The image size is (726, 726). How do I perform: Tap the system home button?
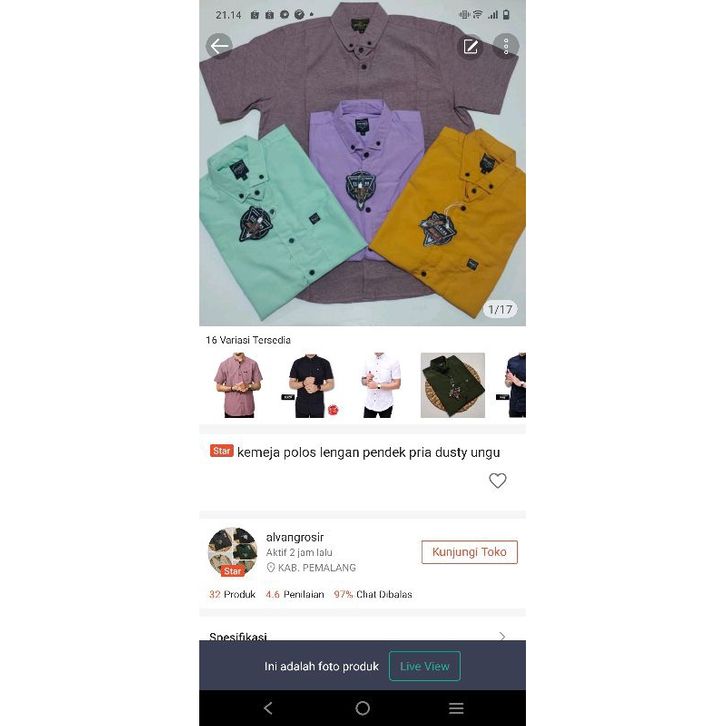pos(362,708)
